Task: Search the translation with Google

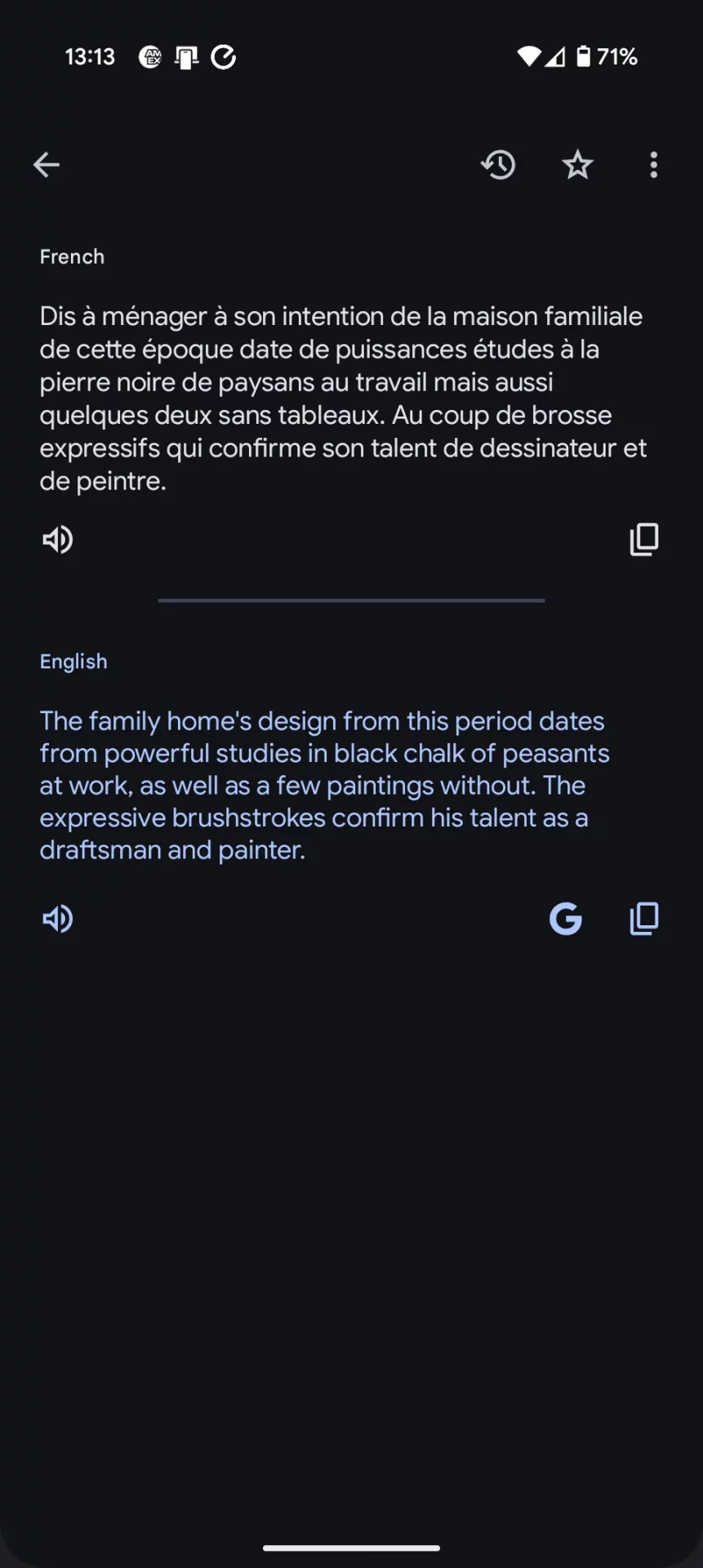Action: click(566, 919)
